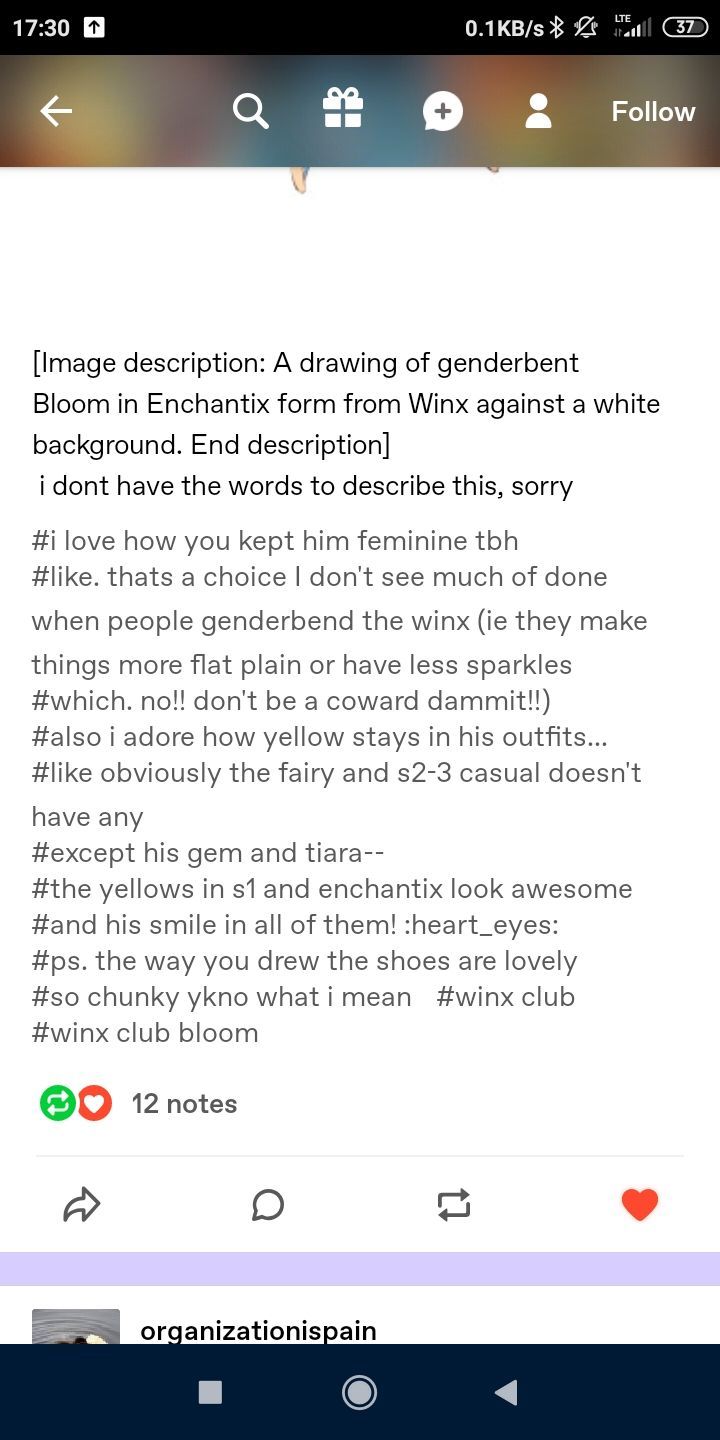Image resolution: width=720 pixels, height=1440 pixels.
Task: Reply to this post
Action: coord(268,1205)
